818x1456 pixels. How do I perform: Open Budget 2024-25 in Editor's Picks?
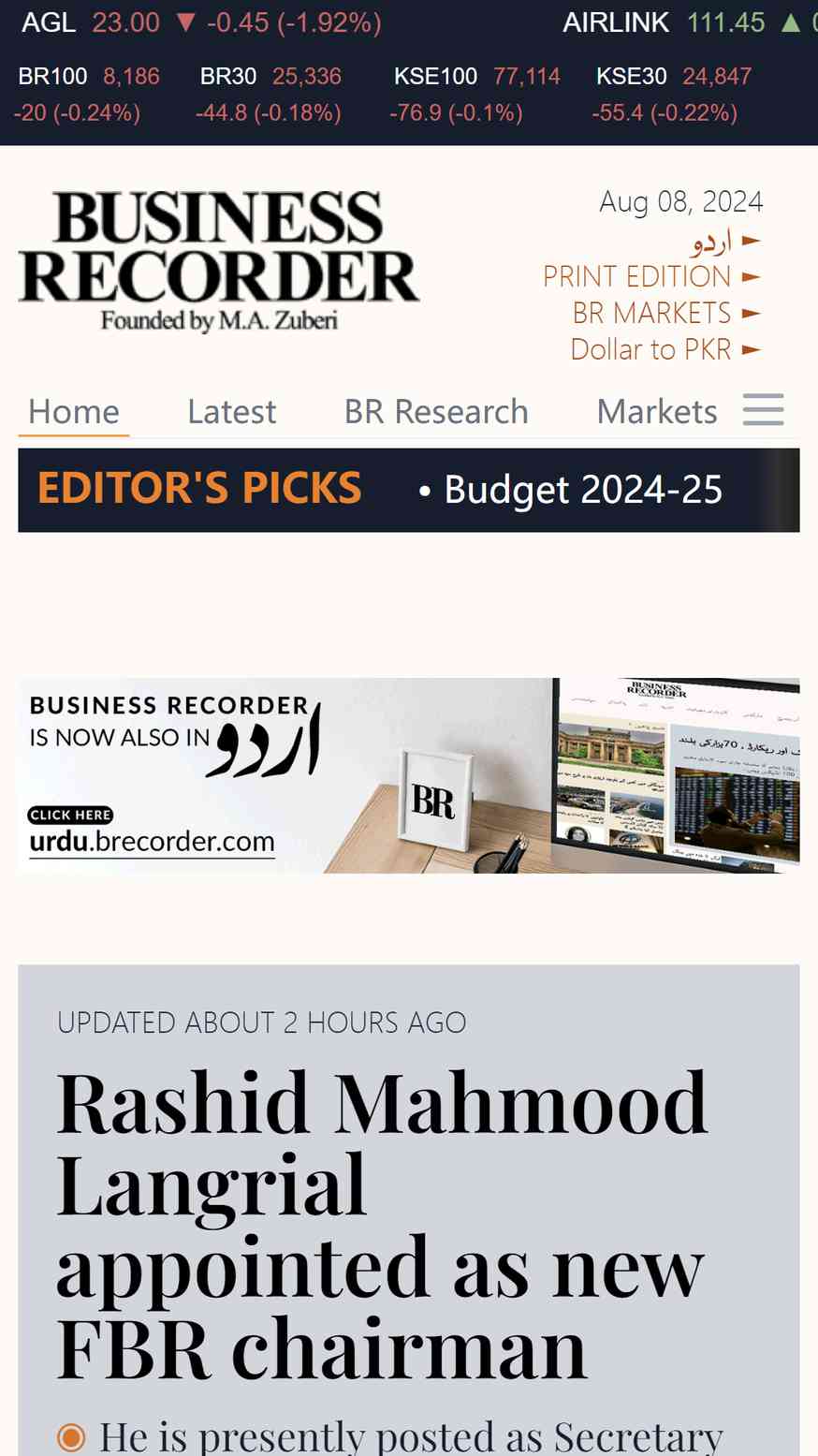[583, 490]
